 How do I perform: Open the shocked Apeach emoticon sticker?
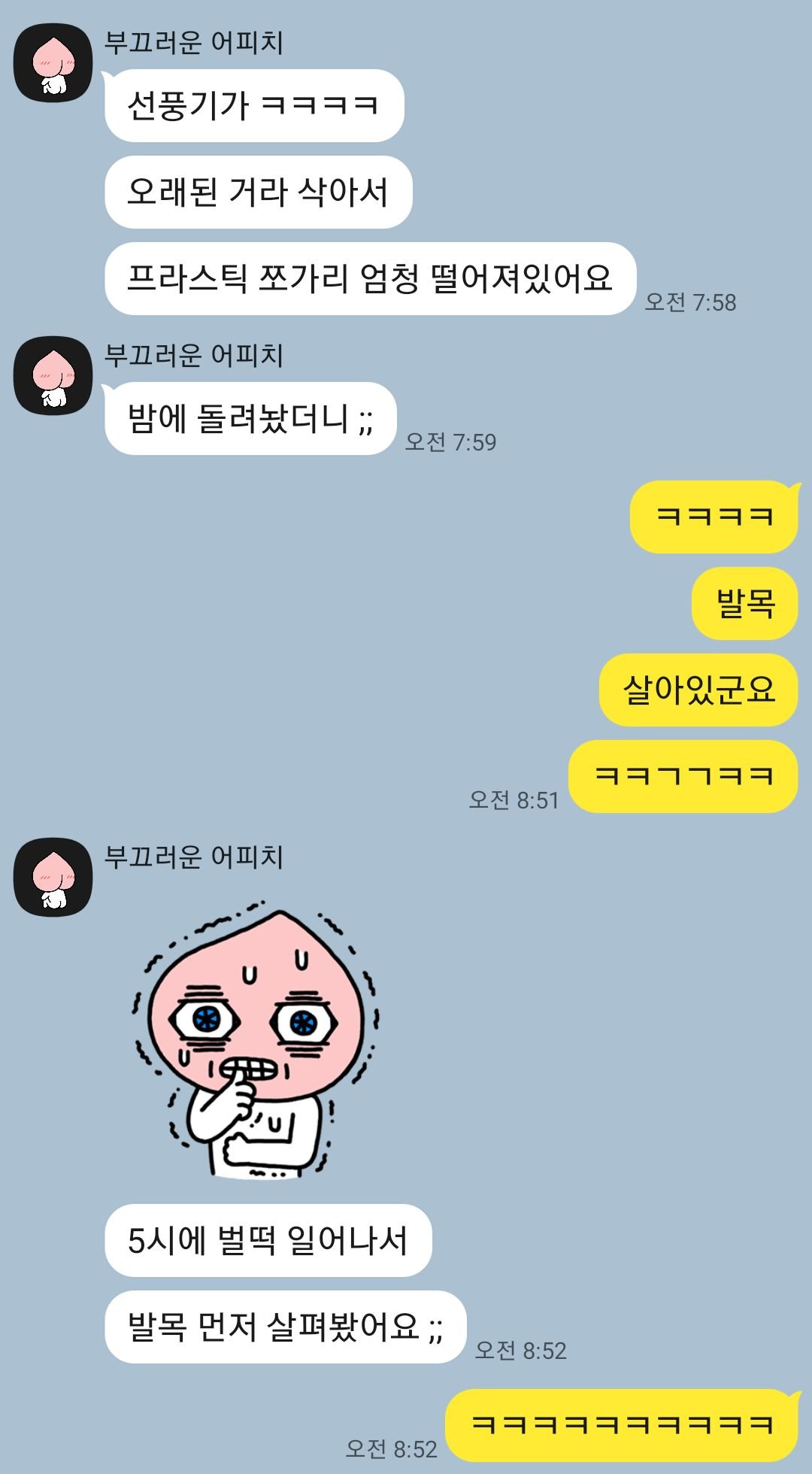(256, 1042)
